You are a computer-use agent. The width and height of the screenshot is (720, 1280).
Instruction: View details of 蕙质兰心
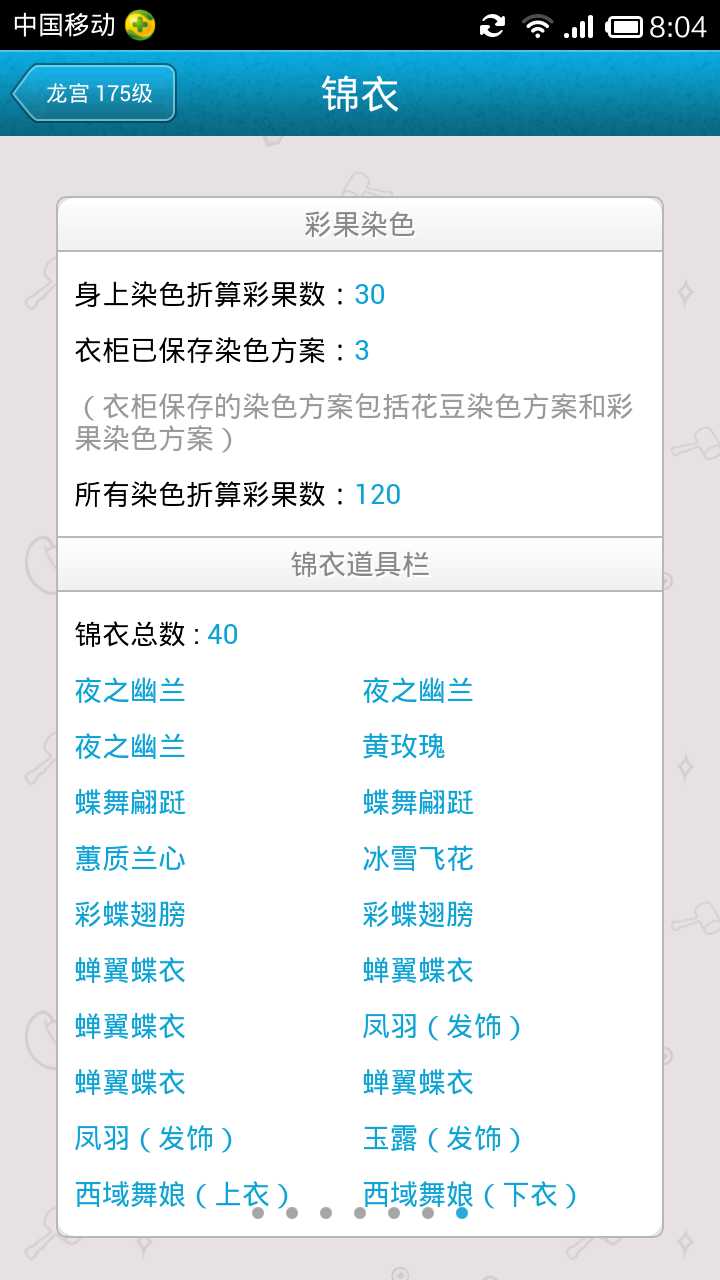(130, 858)
